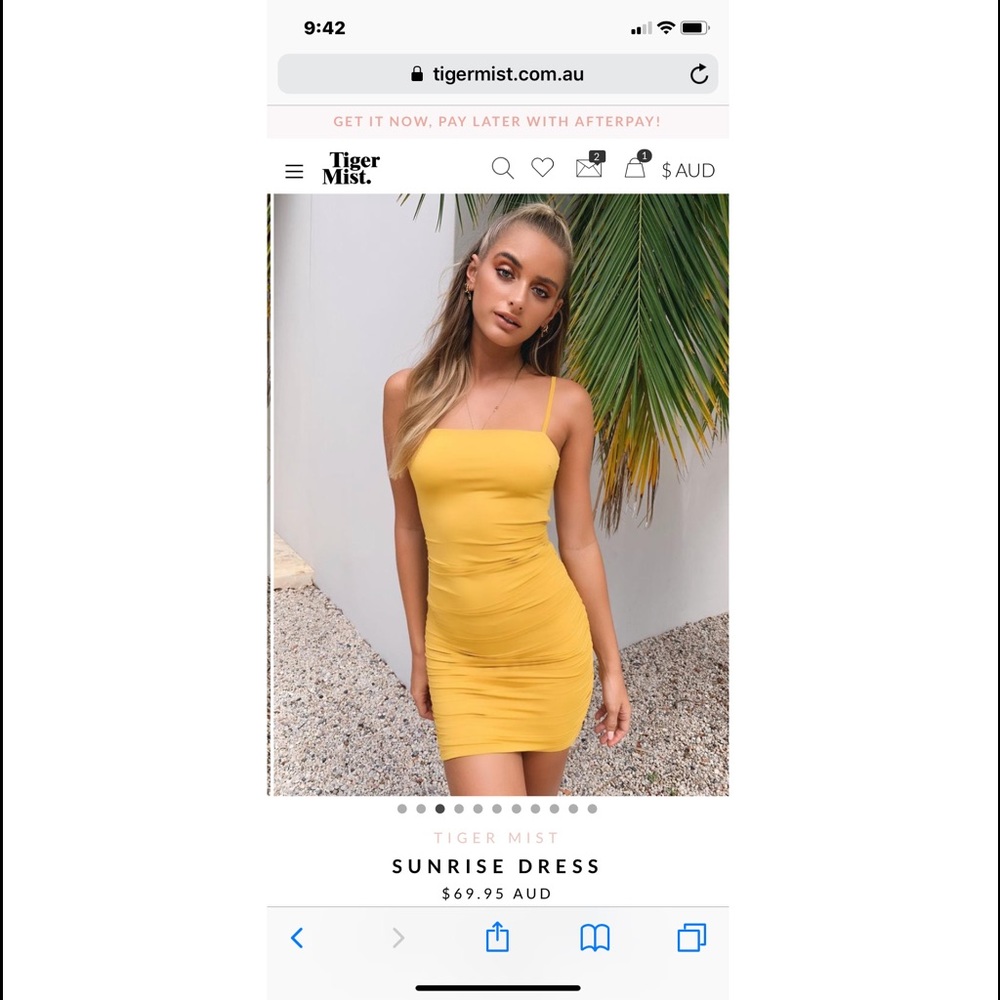1000x1000 pixels.
Task: Open the shopping bag cart
Action: 635,168
